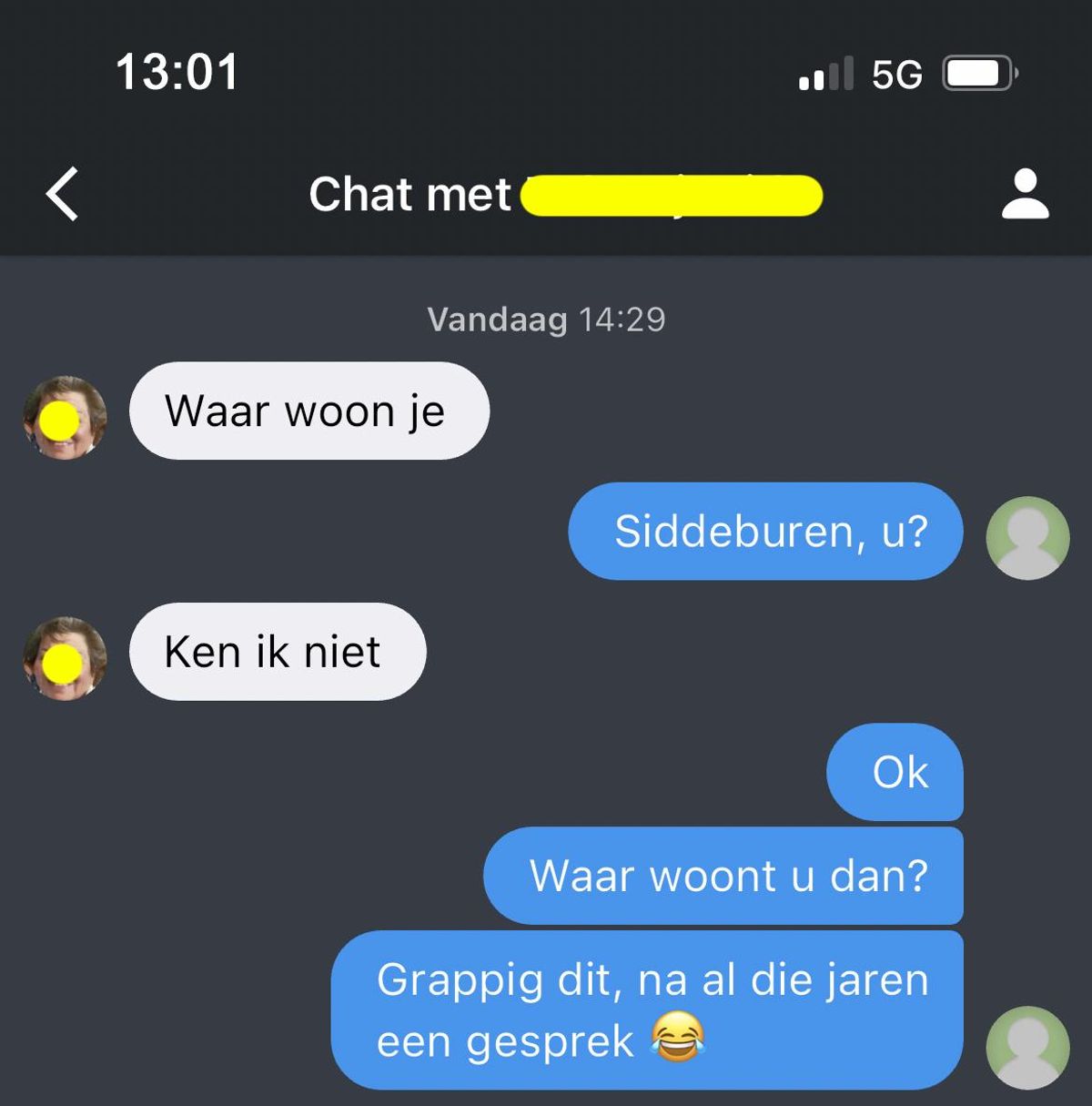
Task: Open sender's avatar next to 'Ken ik niet'
Action: [x=65, y=658]
